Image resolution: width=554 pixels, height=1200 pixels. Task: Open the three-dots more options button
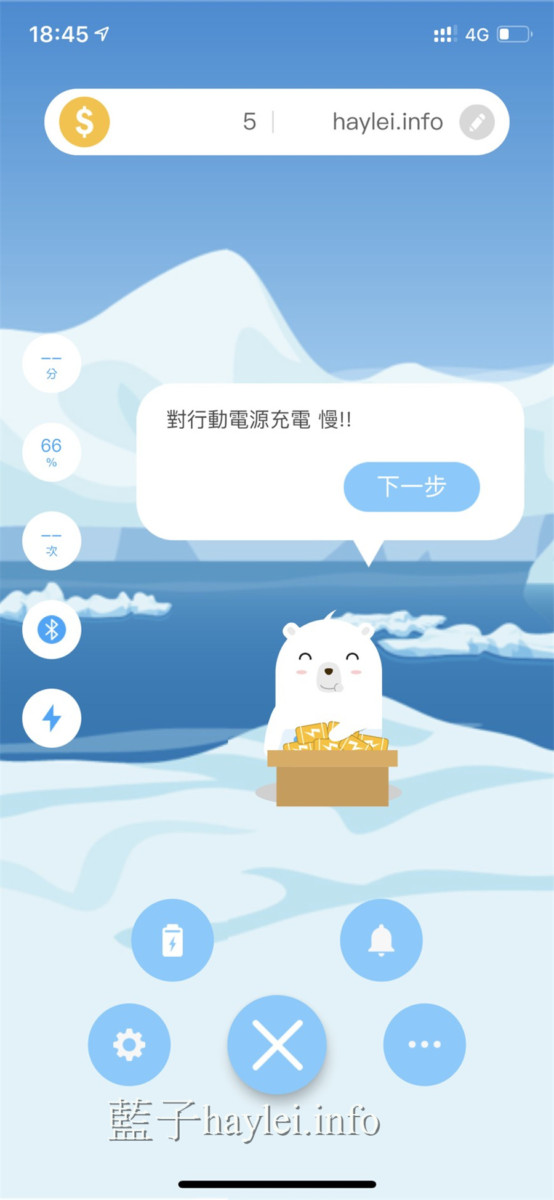point(424,1045)
